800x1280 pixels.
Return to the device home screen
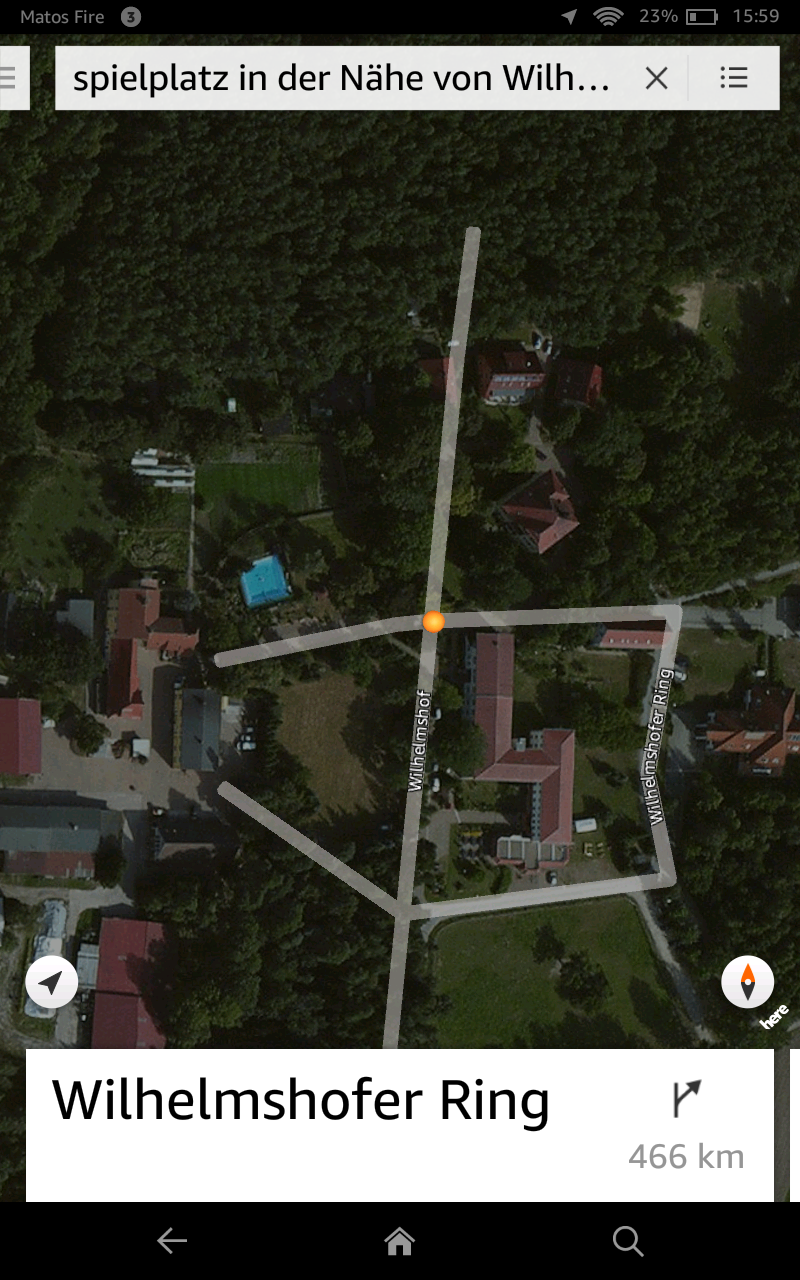coord(400,1242)
